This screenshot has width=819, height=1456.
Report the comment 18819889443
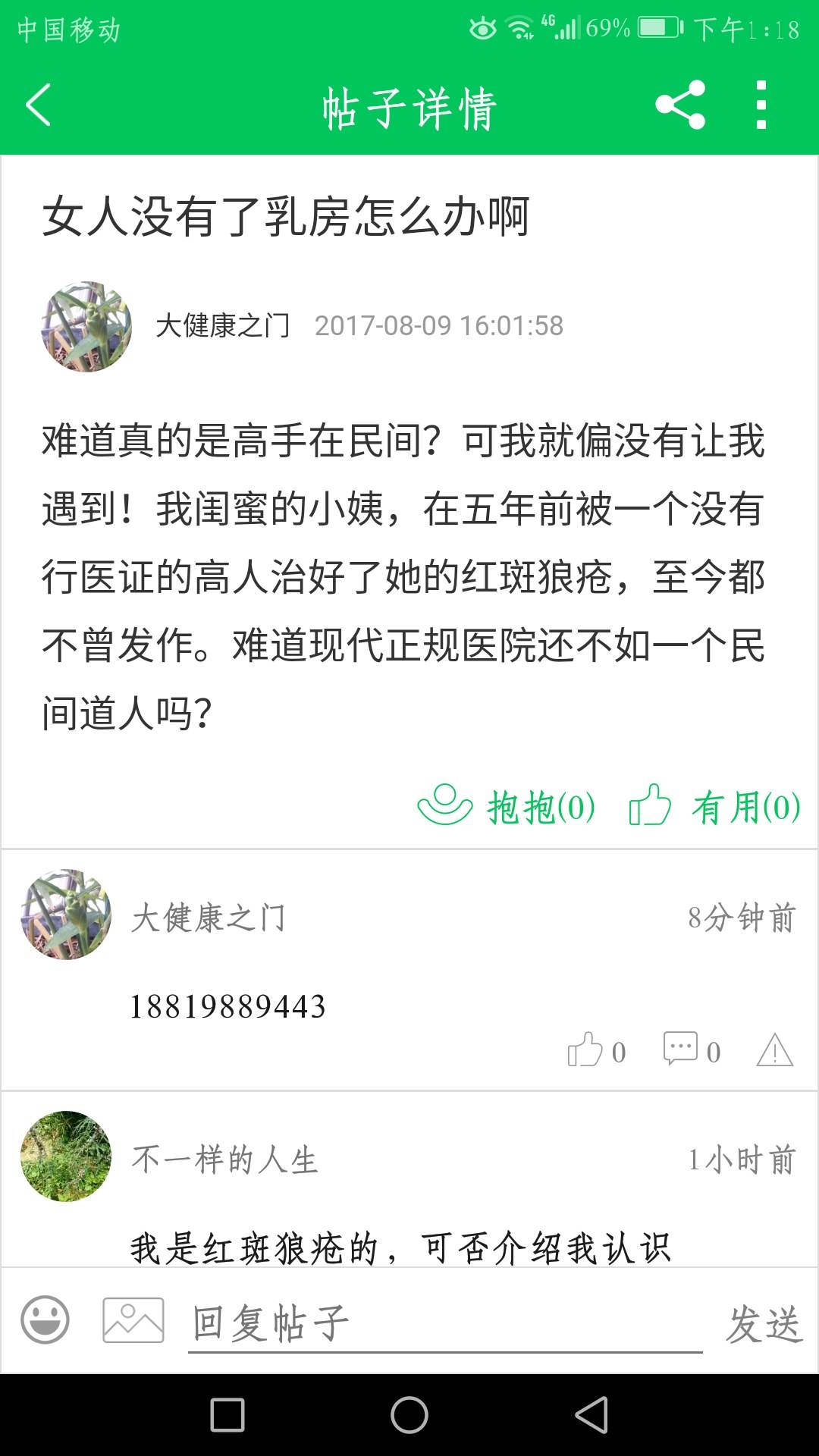tap(774, 1051)
